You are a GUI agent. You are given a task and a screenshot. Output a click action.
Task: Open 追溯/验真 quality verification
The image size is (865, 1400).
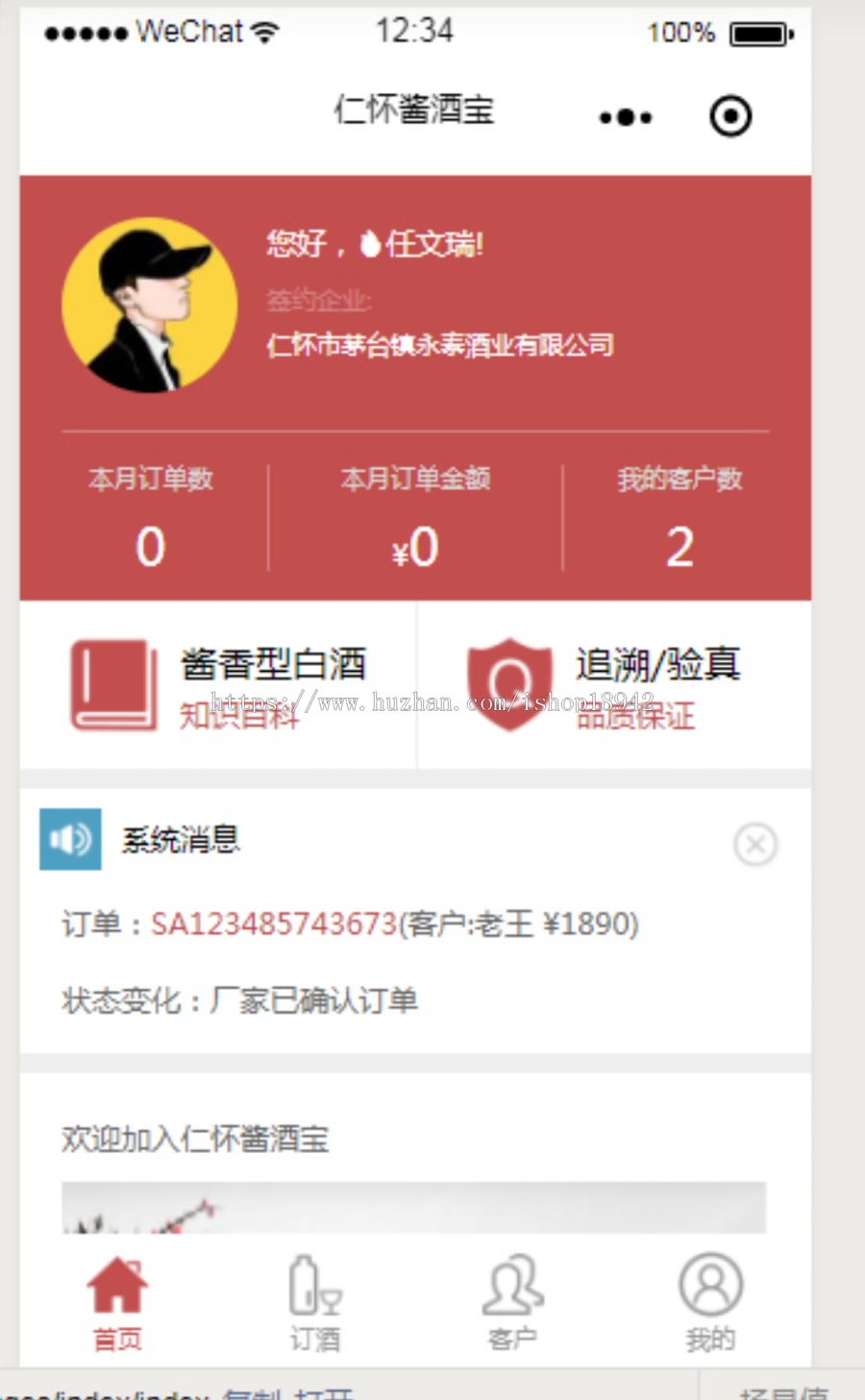615,685
